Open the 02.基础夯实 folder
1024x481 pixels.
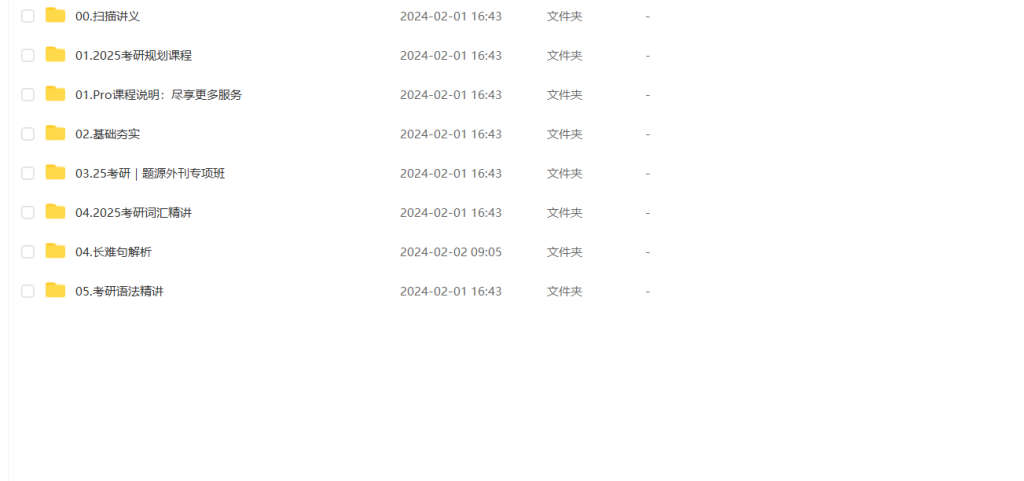107,134
